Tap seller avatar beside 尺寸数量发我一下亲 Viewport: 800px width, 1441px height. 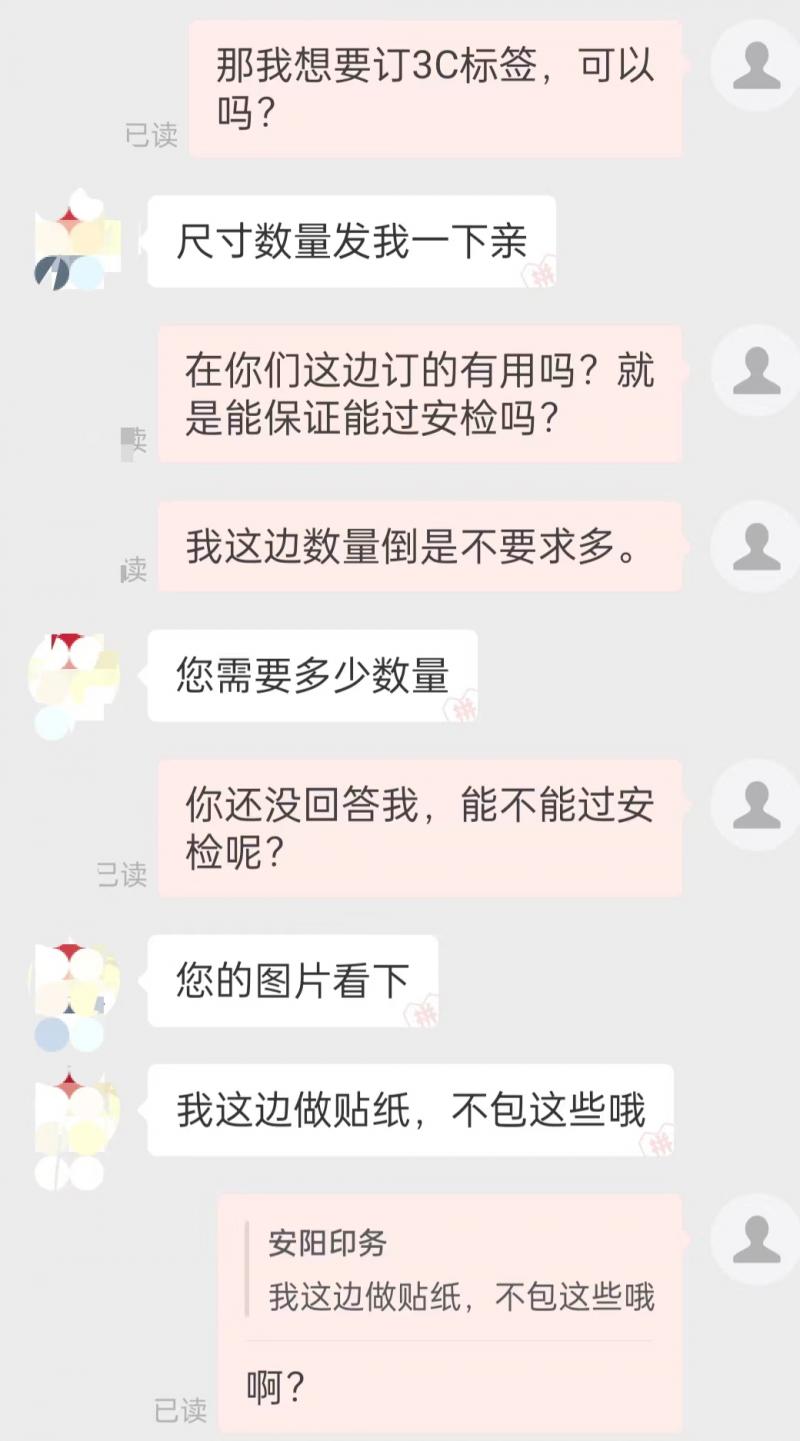coord(77,241)
